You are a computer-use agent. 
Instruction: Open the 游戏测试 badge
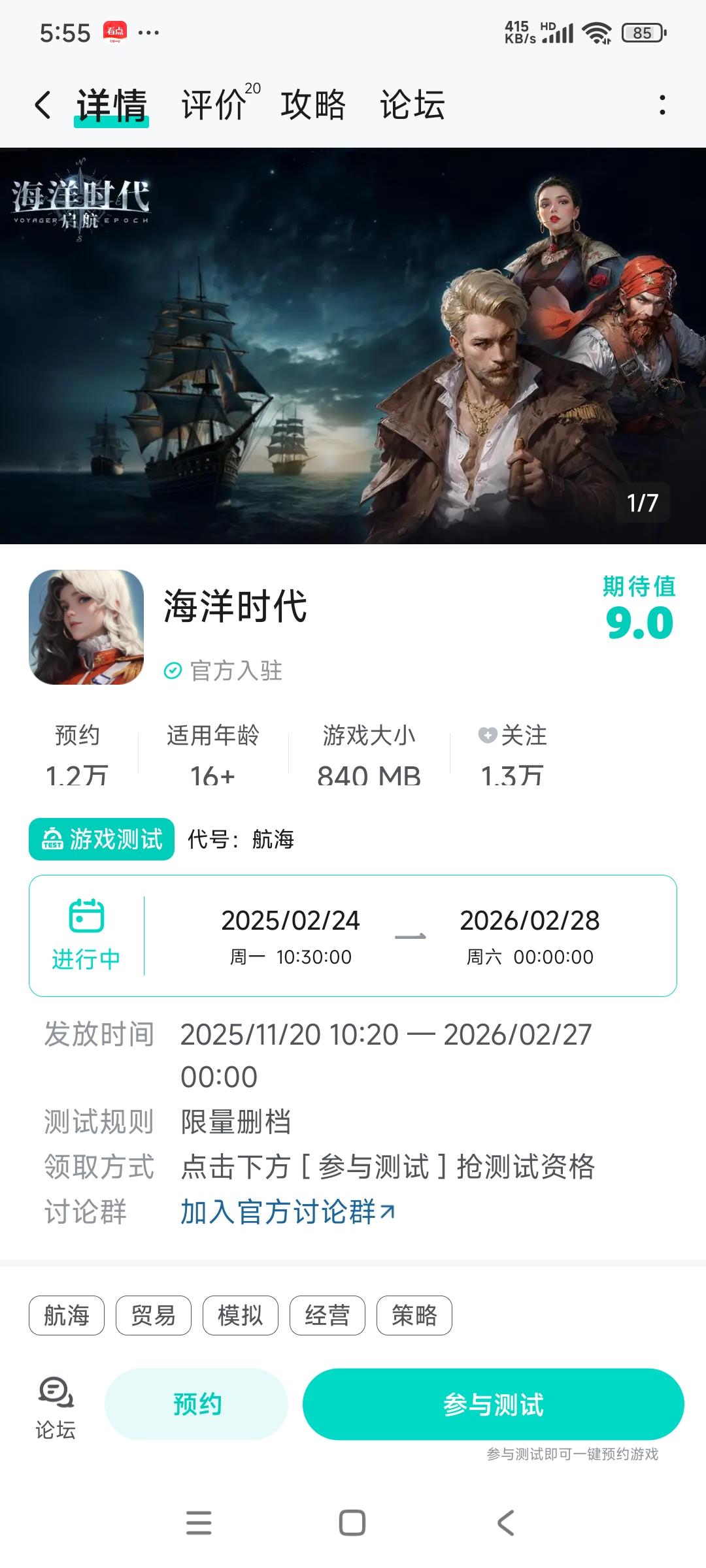[x=102, y=840]
